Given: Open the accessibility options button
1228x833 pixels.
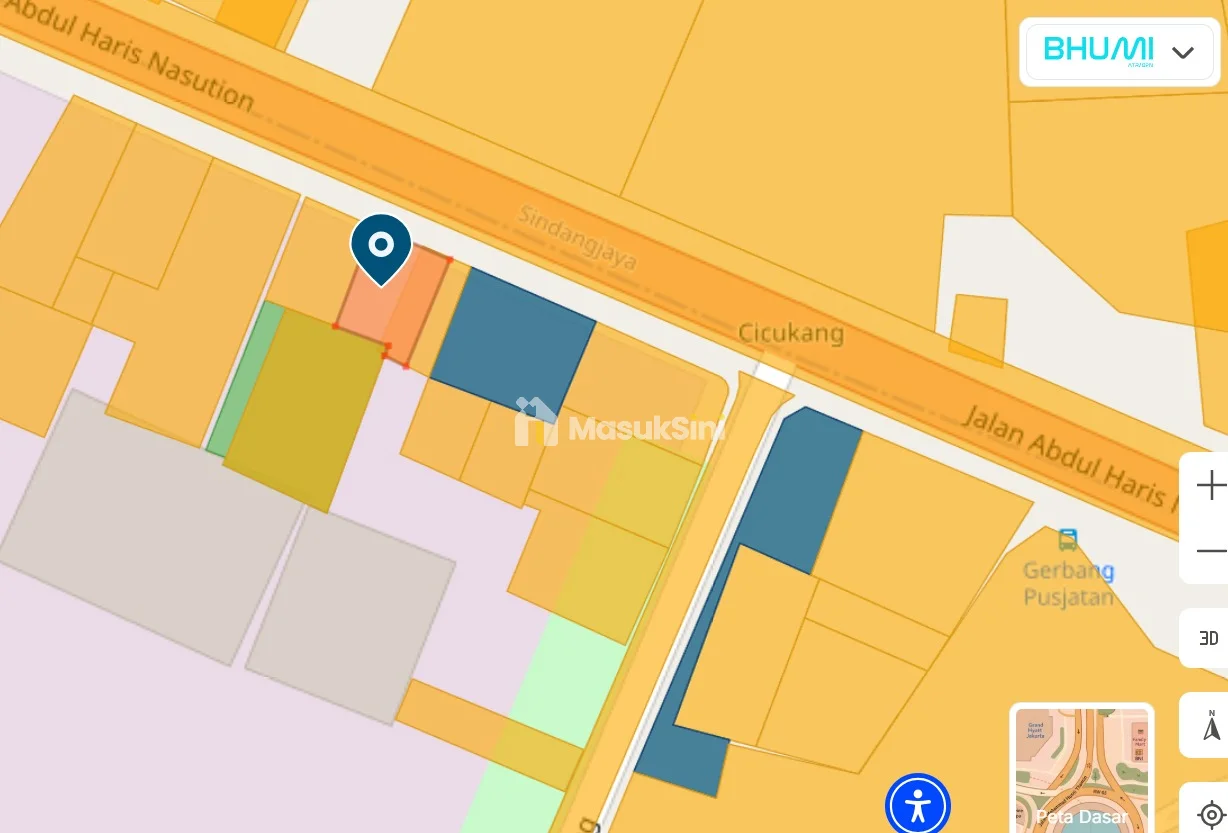Looking at the screenshot, I should (917, 806).
